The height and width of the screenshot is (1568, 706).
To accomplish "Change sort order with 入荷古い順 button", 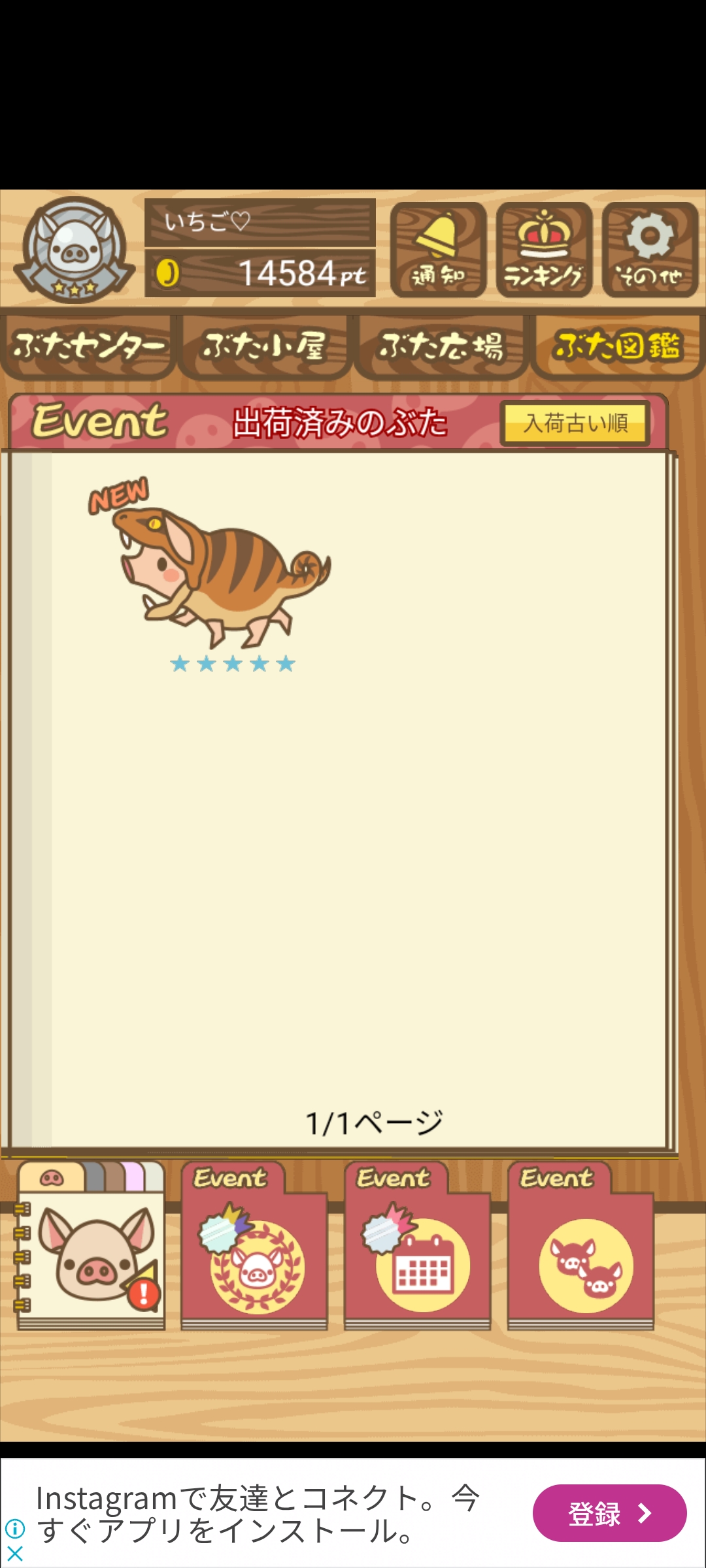I will 575,423.
